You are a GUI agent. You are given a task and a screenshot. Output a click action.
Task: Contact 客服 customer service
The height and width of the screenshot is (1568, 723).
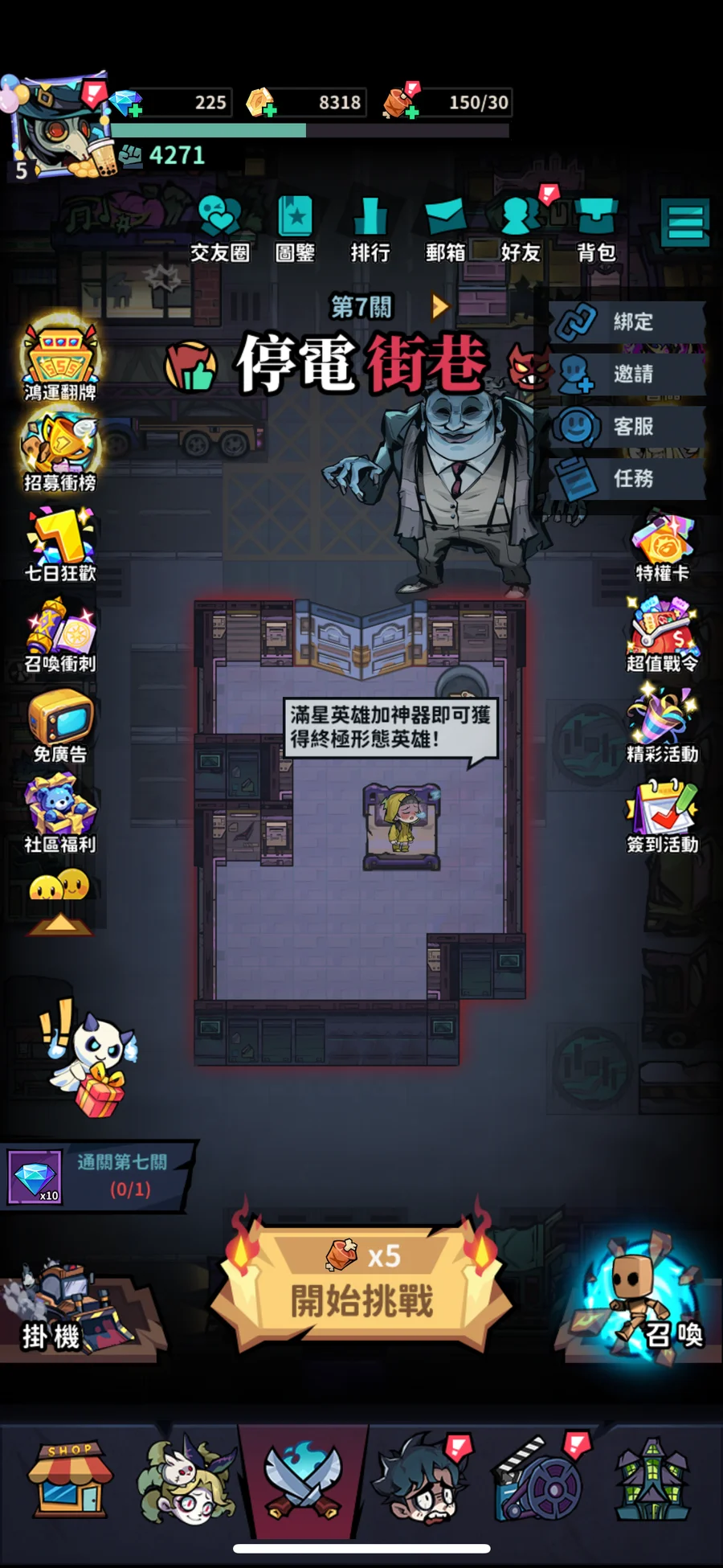pos(627,426)
